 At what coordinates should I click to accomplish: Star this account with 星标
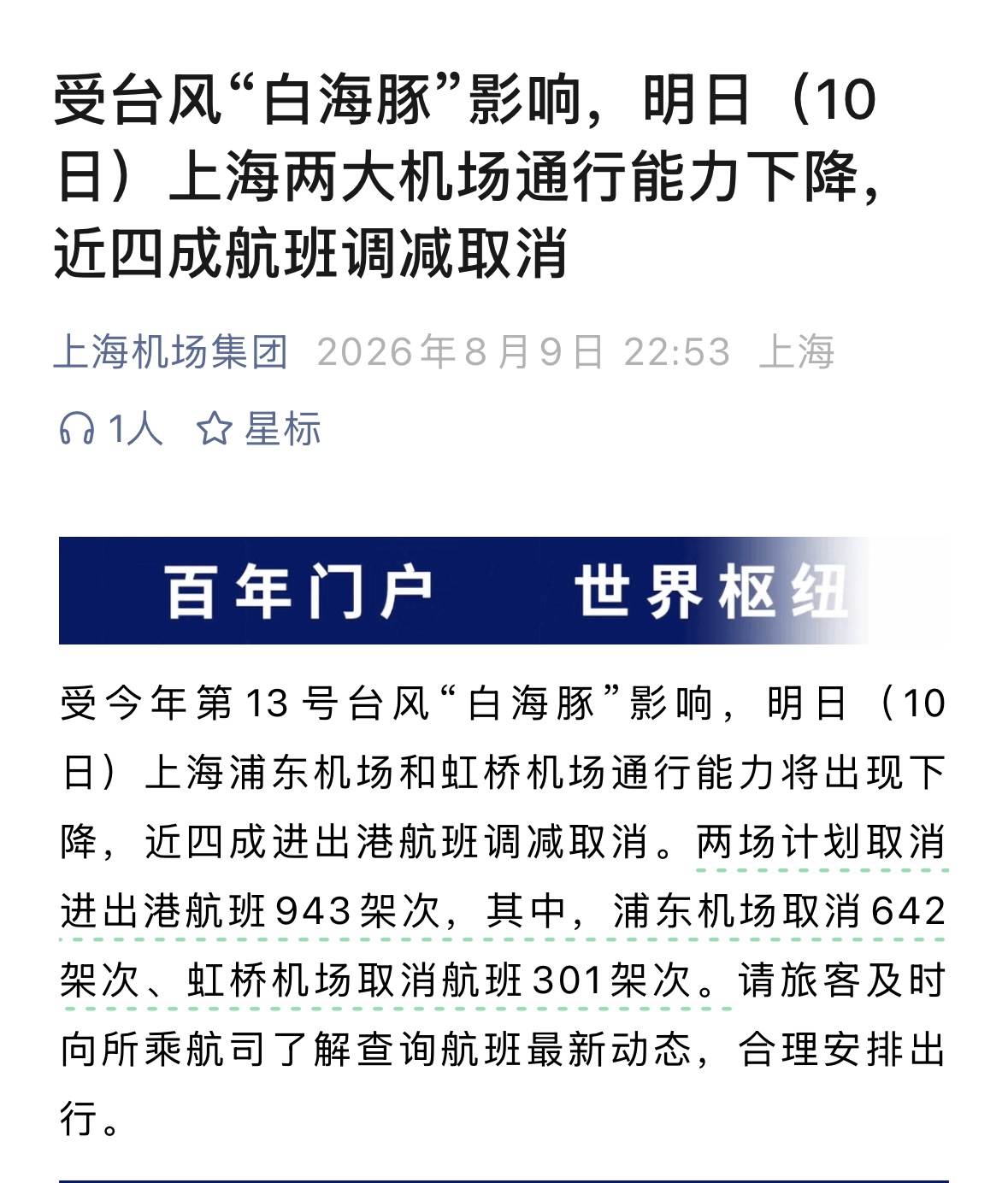pos(259,428)
